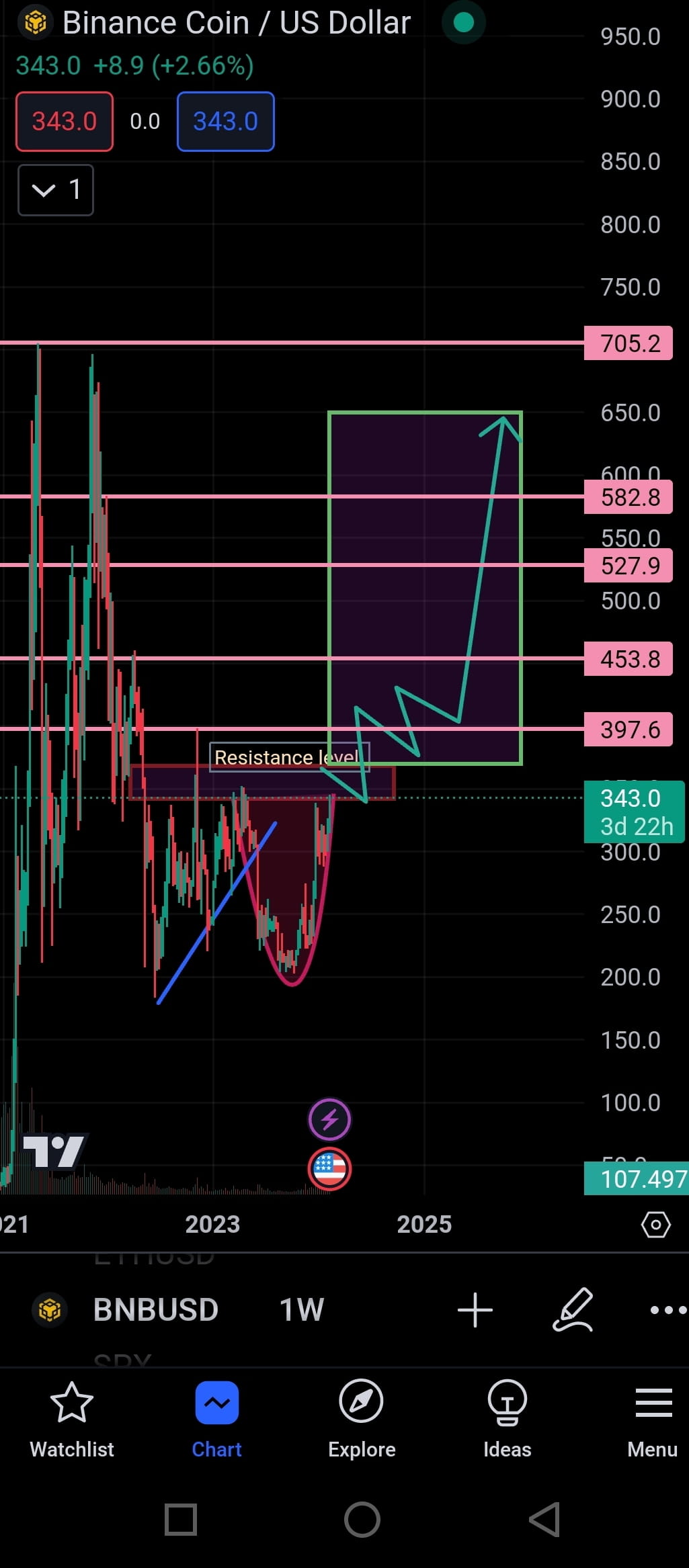Select the Resistance level label on chart
This screenshot has width=689, height=1568.
(289, 757)
